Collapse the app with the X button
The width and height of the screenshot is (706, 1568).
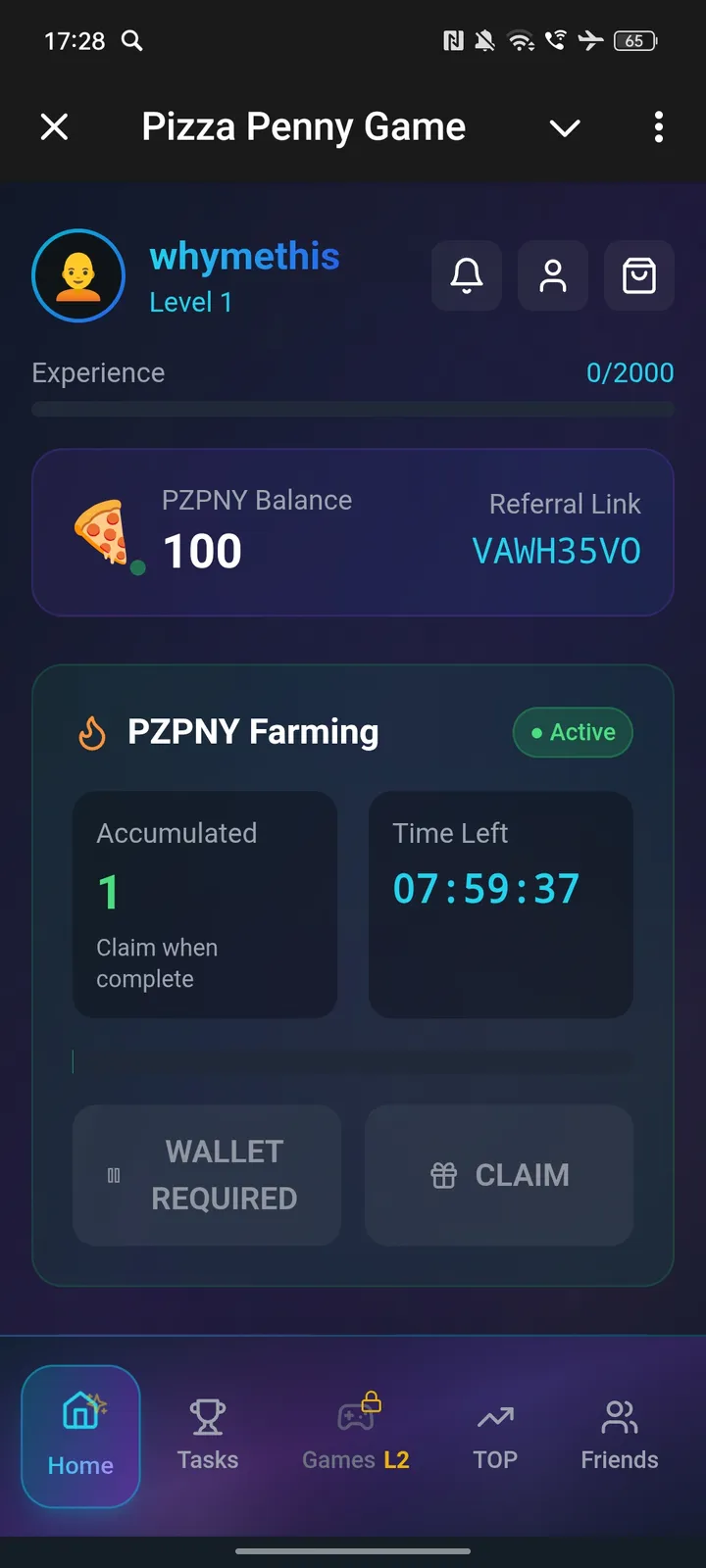(55, 127)
